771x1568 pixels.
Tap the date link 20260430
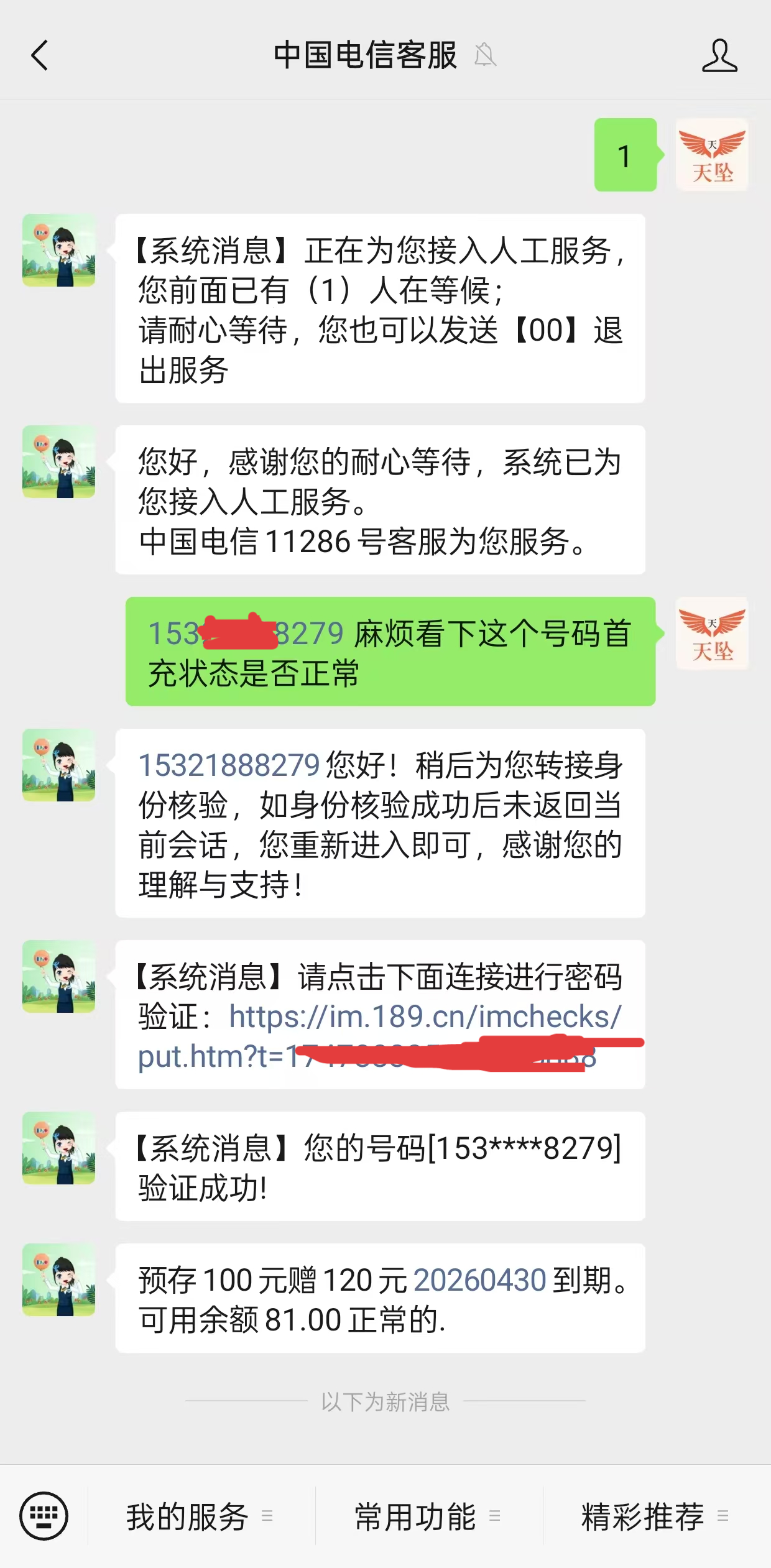(479, 1281)
